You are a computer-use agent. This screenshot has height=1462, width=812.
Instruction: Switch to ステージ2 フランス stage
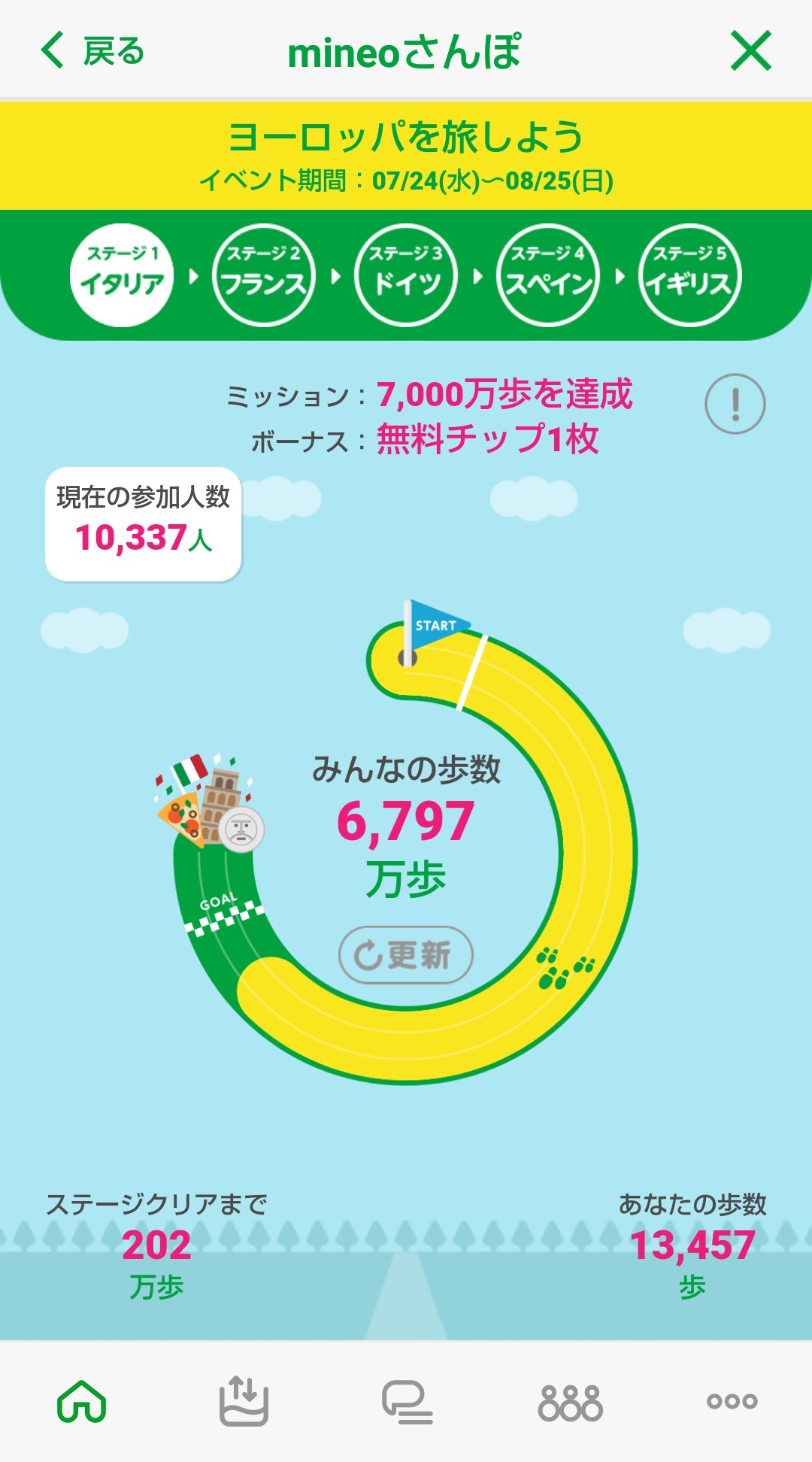coord(264,275)
